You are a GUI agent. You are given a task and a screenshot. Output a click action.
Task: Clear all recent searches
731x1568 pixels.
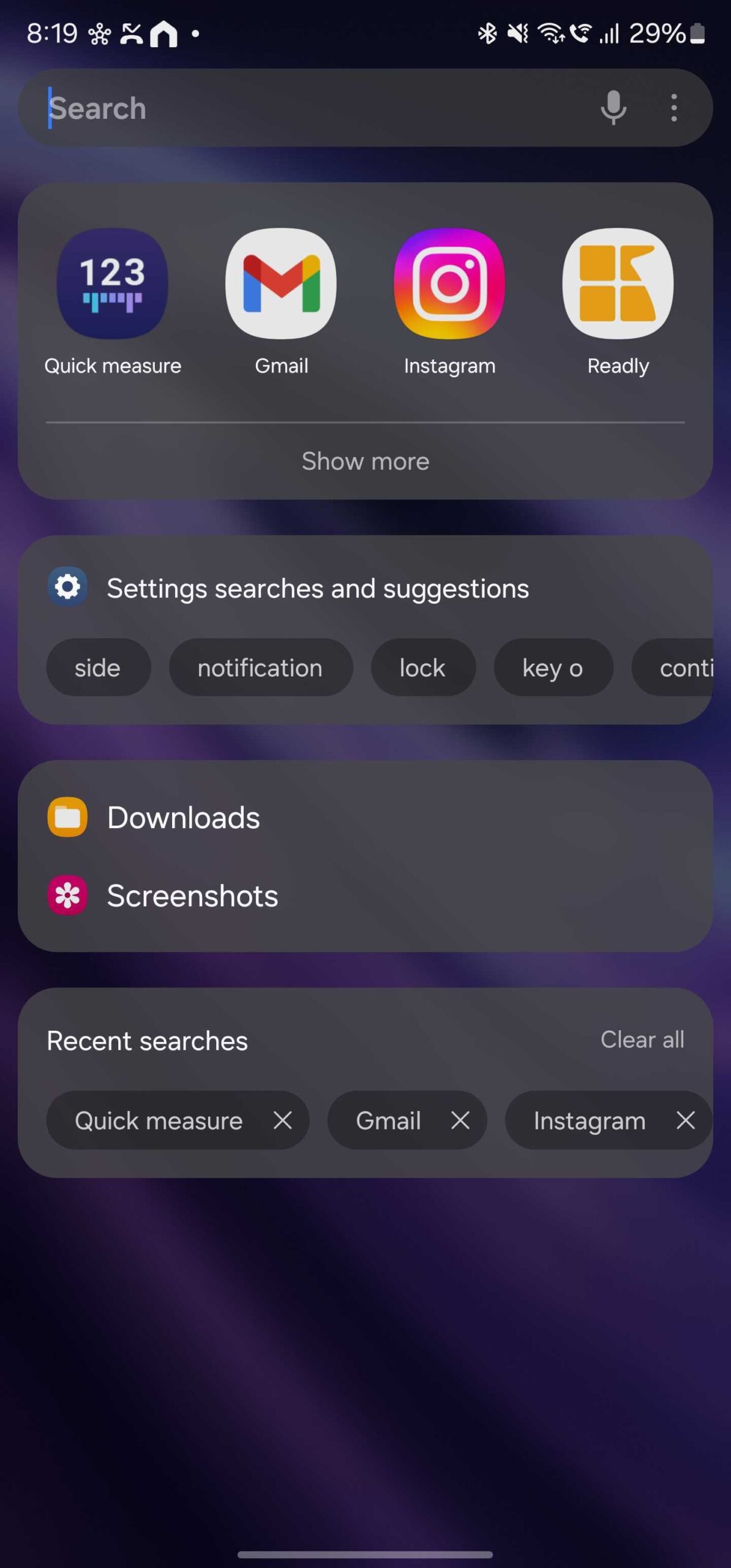(x=642, y=1040)
